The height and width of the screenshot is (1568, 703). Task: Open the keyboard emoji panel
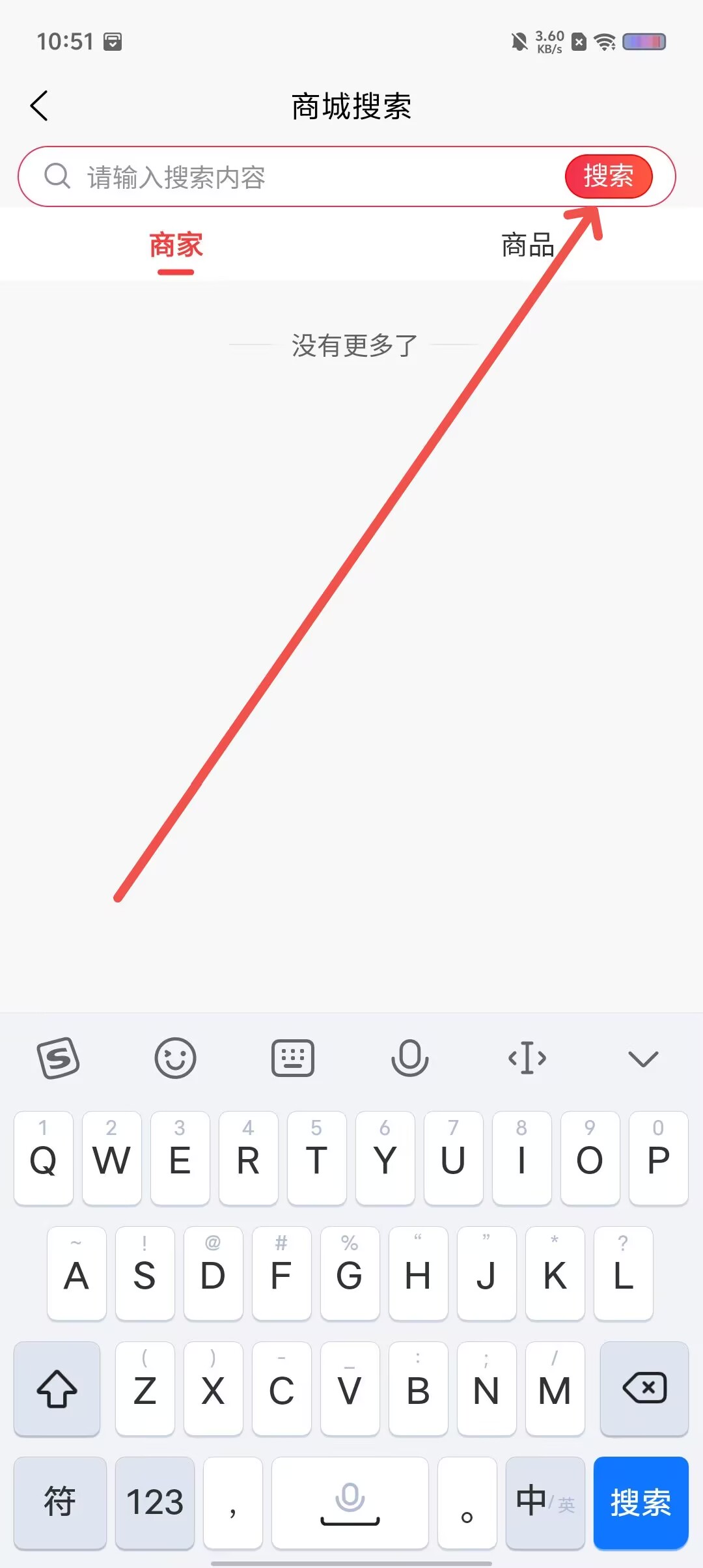[x=175, y=1058]
